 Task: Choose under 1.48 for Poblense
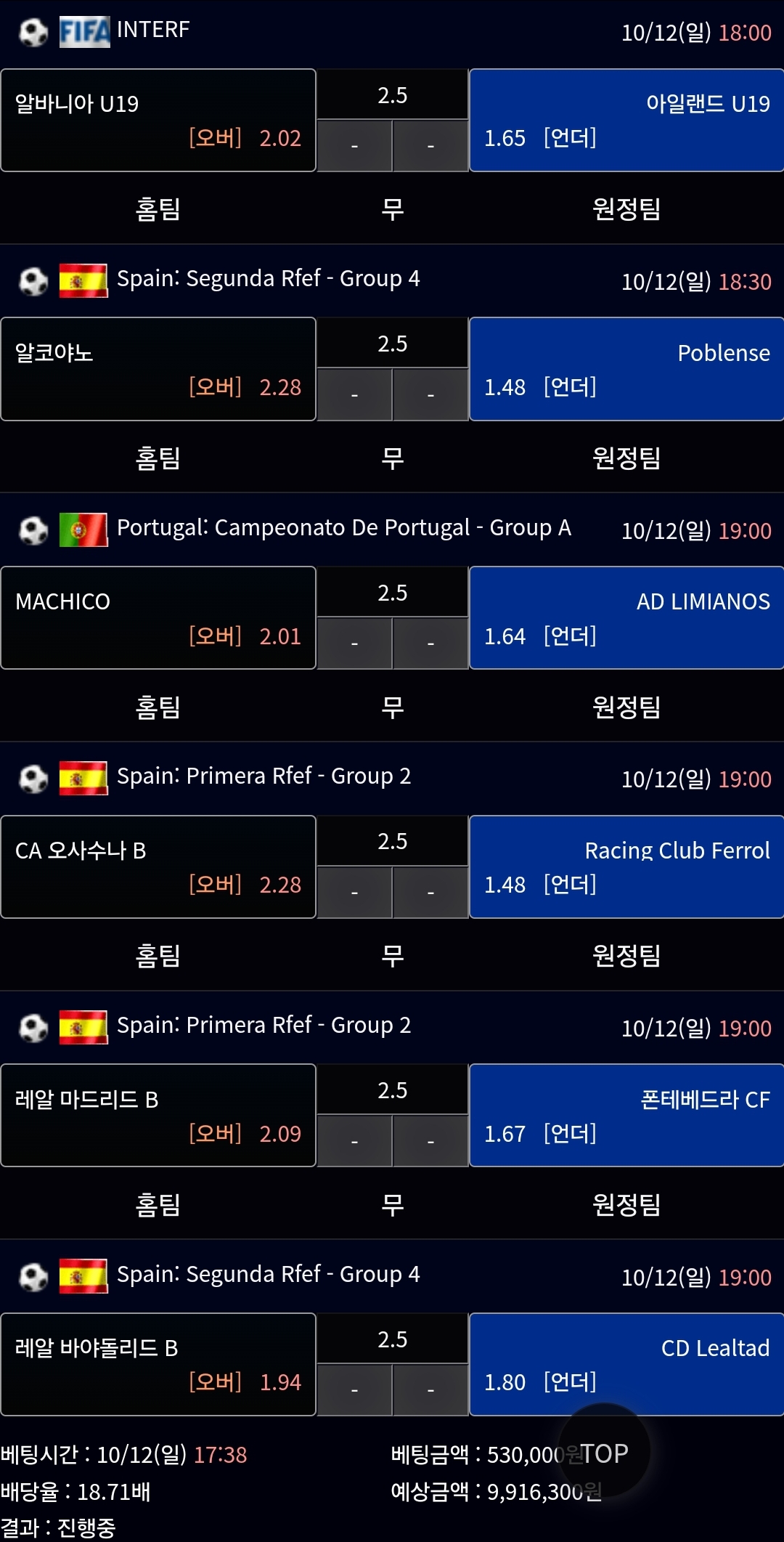point(626,369)
